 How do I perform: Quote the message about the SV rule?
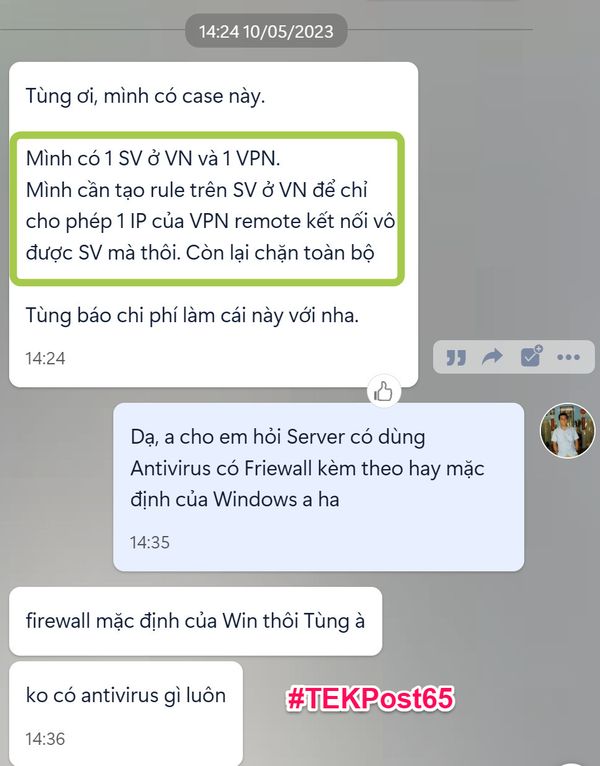pyautogui.click(x=456, y=357)
